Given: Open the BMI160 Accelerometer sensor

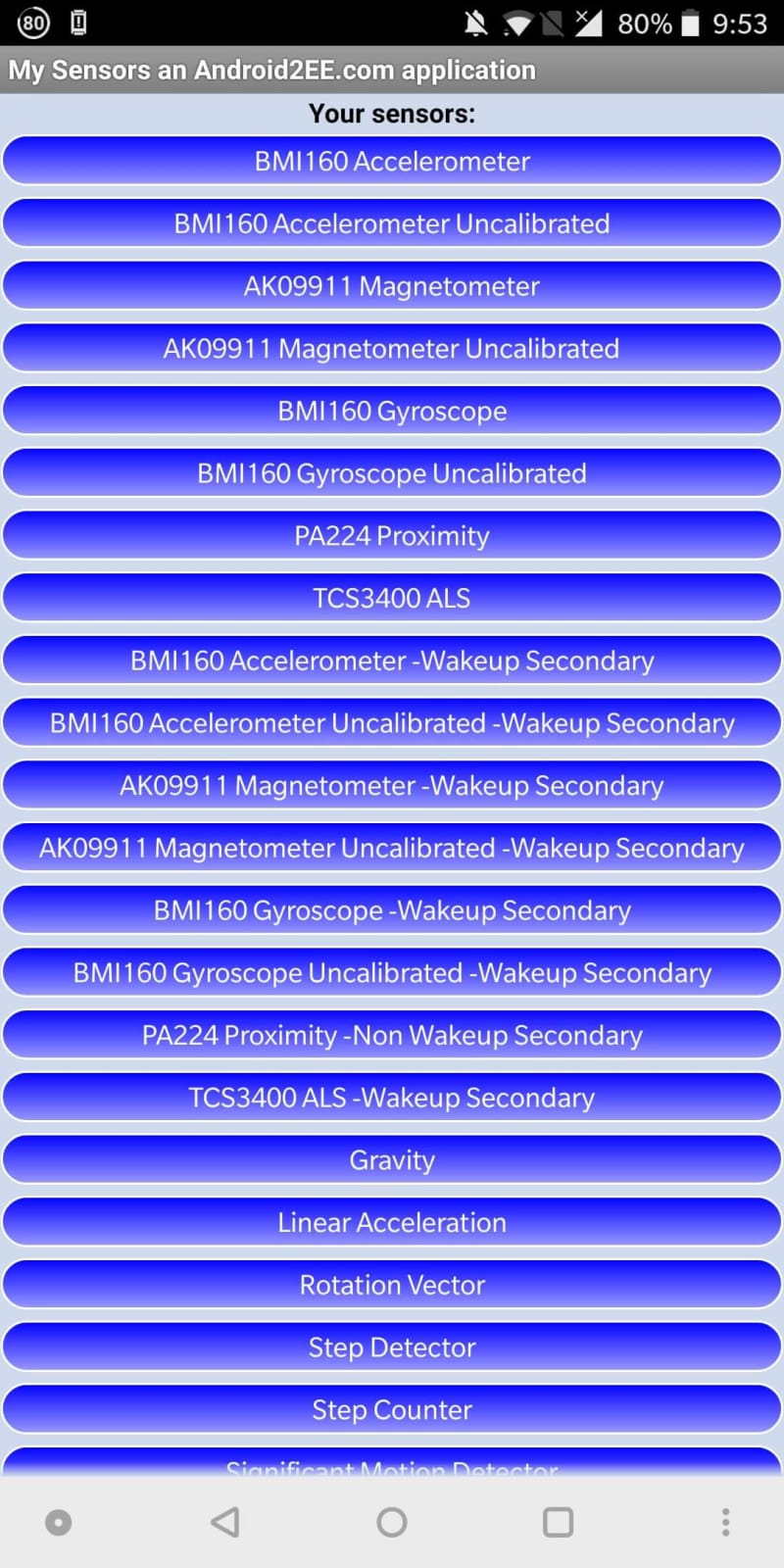Looking at the screenshot, I should click(x=392, y=161).
